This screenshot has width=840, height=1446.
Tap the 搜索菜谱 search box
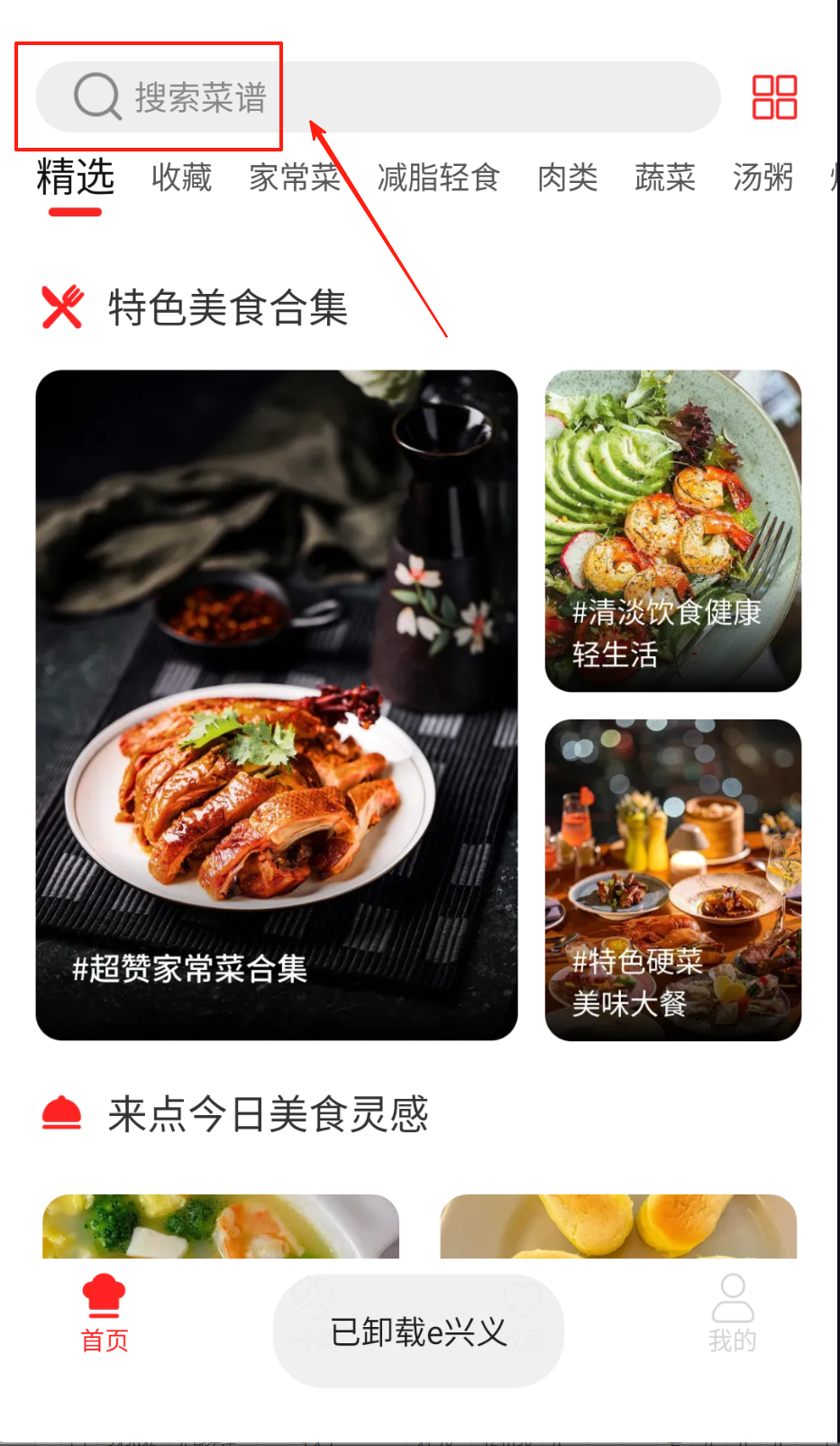point(379,96)
